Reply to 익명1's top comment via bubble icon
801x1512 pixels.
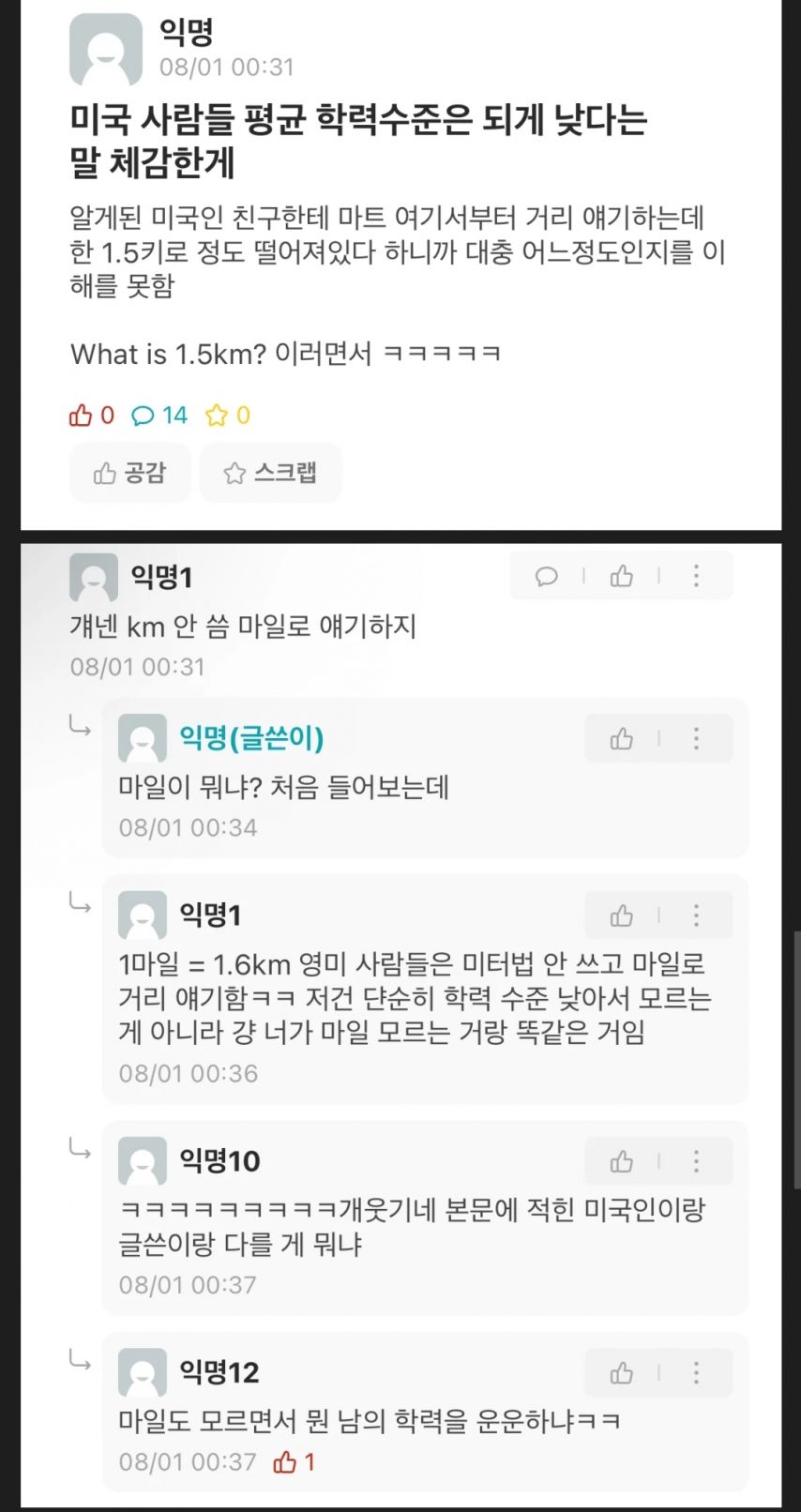tap(547, 576)
